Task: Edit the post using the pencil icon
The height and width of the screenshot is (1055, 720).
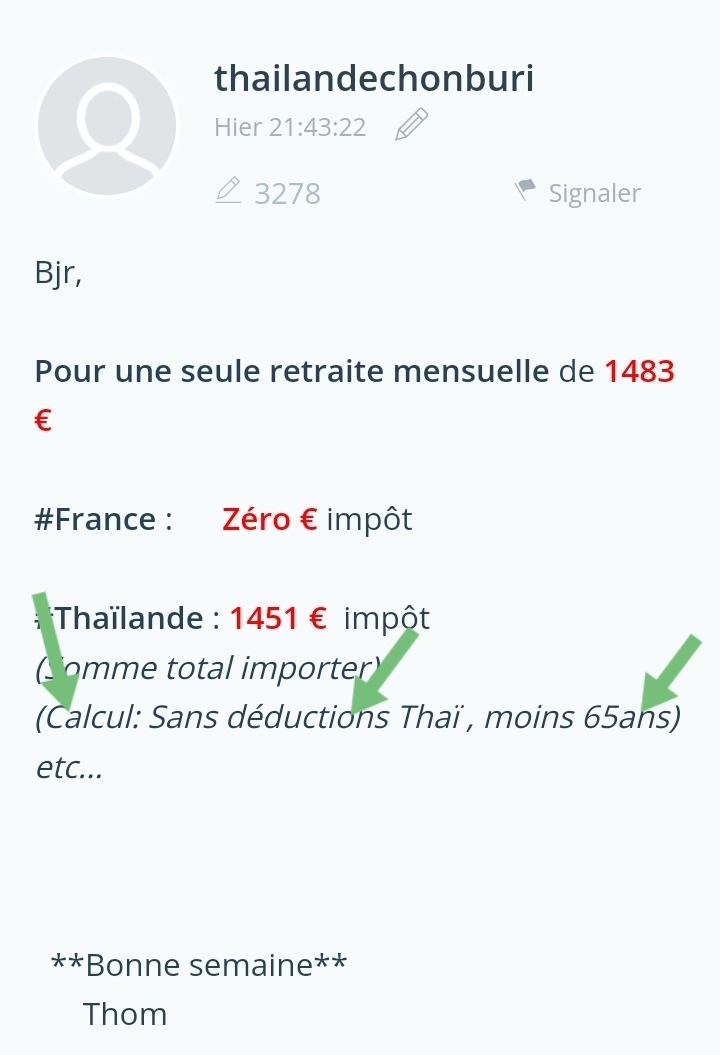Action: click(411, 126)
